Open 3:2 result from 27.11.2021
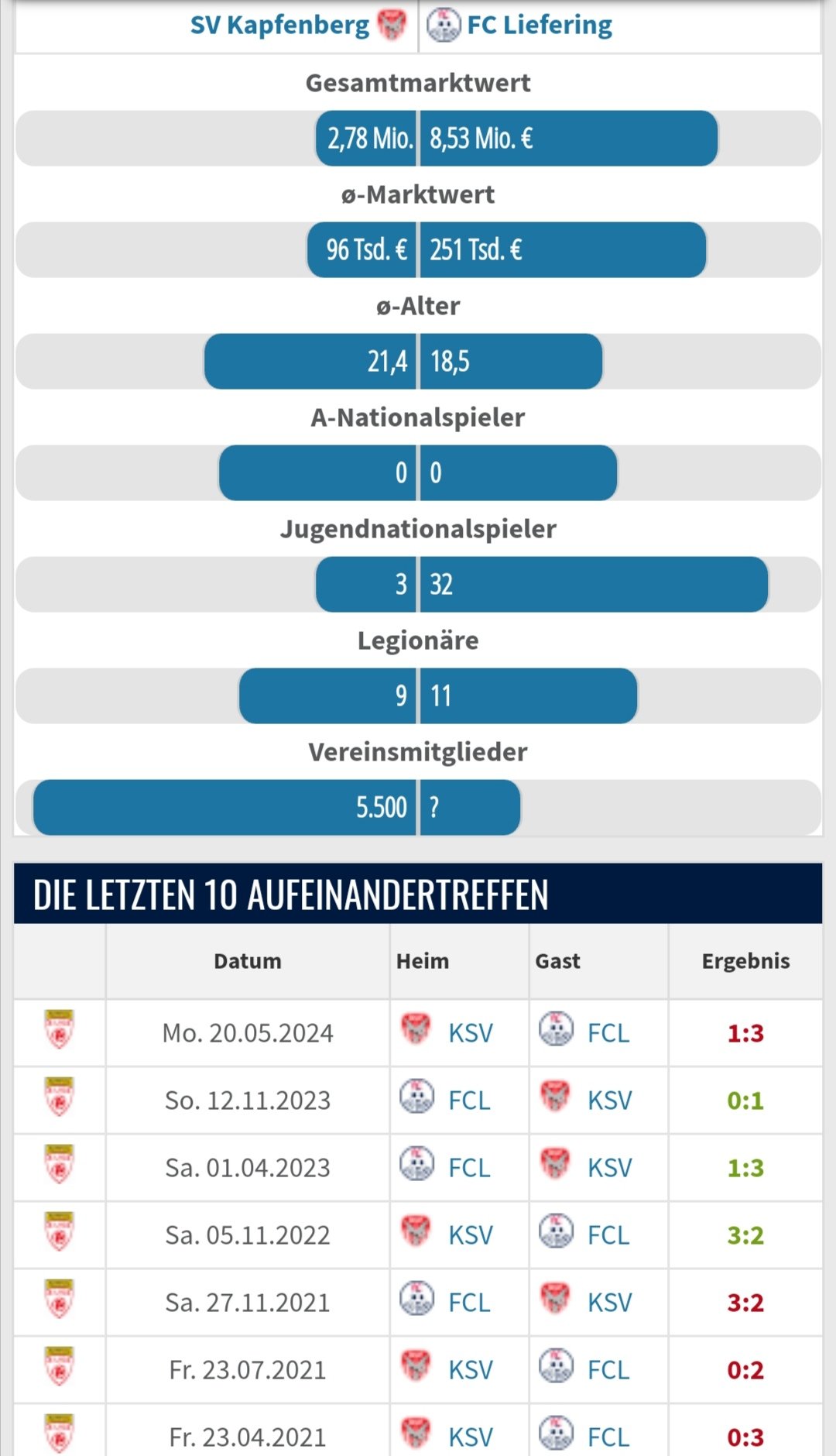836x1456 pixels. (745, 1303)
